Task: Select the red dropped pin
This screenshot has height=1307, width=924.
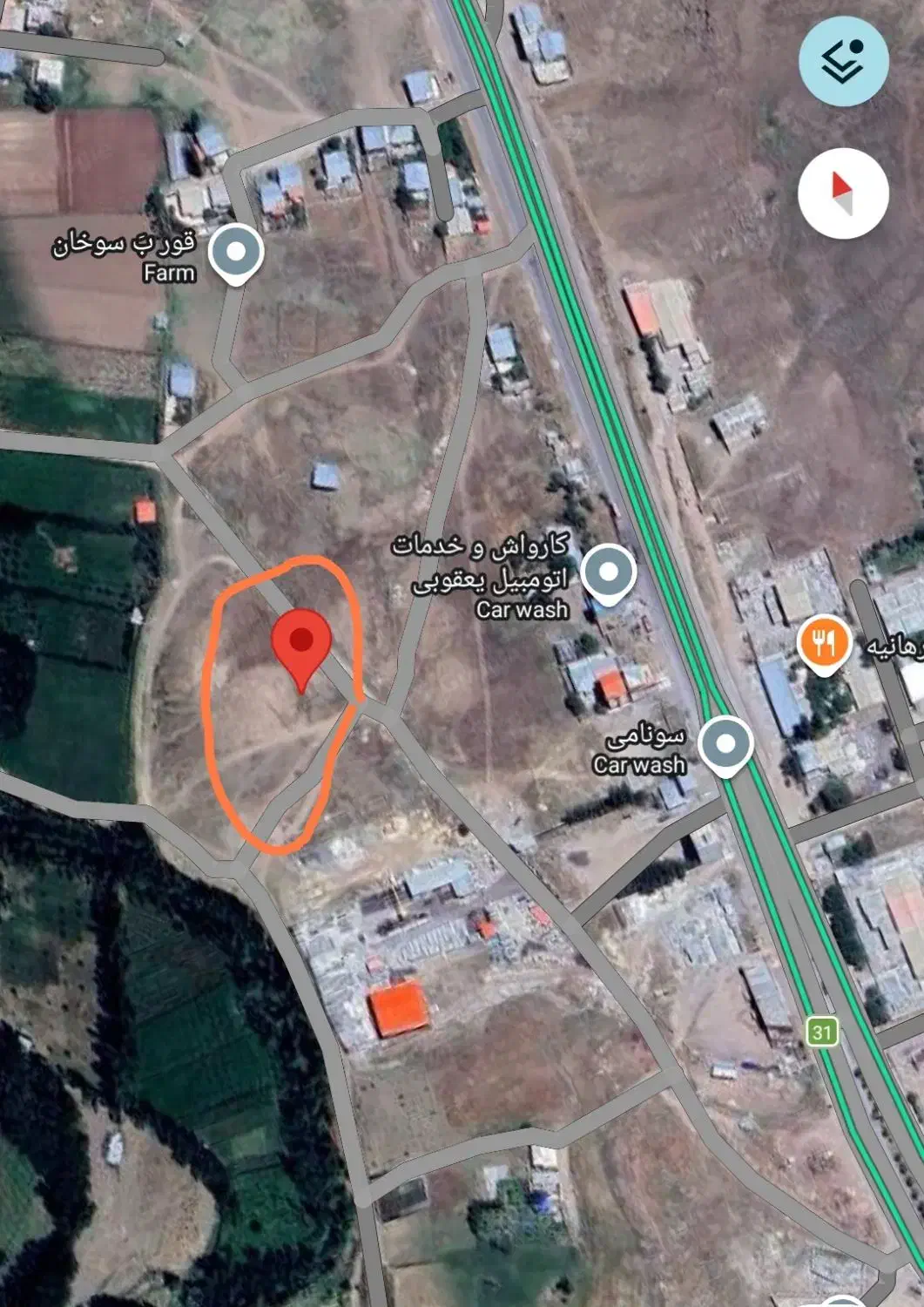Action: 301,650
